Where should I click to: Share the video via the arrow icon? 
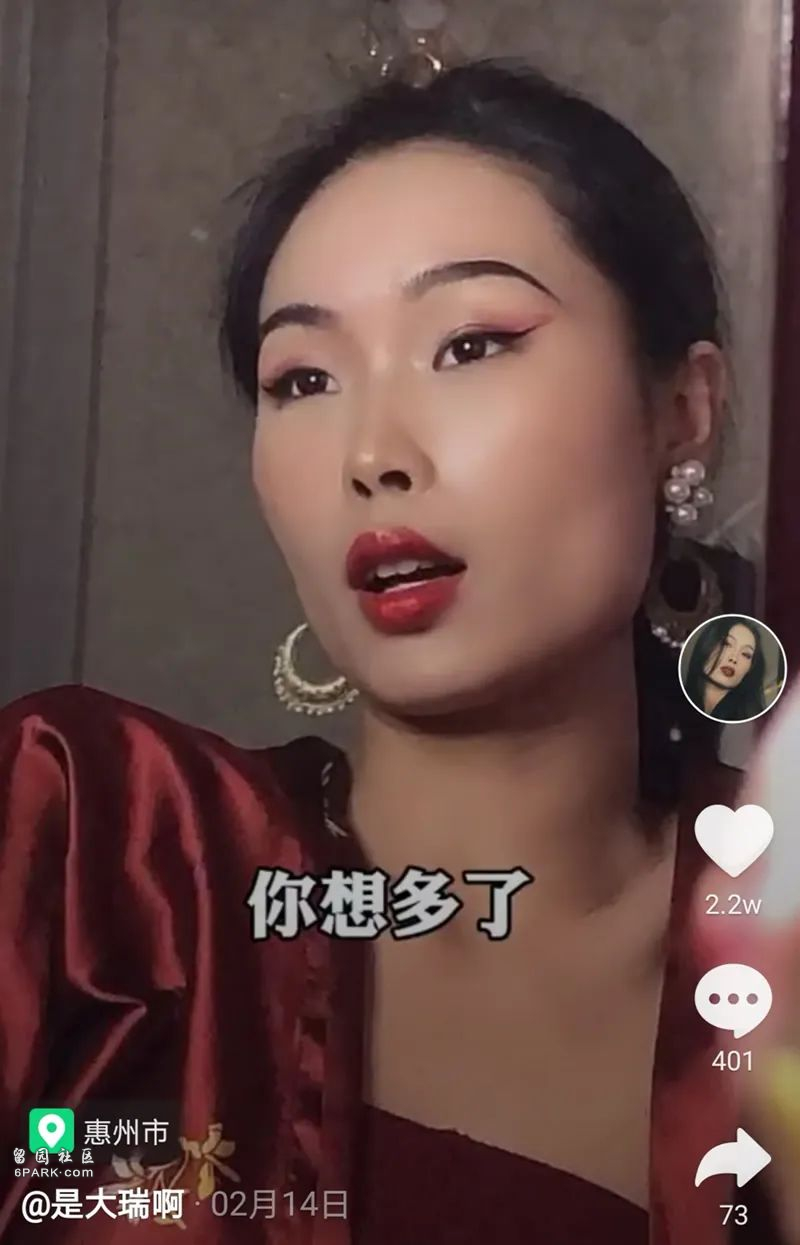[x=733, y=1159]
